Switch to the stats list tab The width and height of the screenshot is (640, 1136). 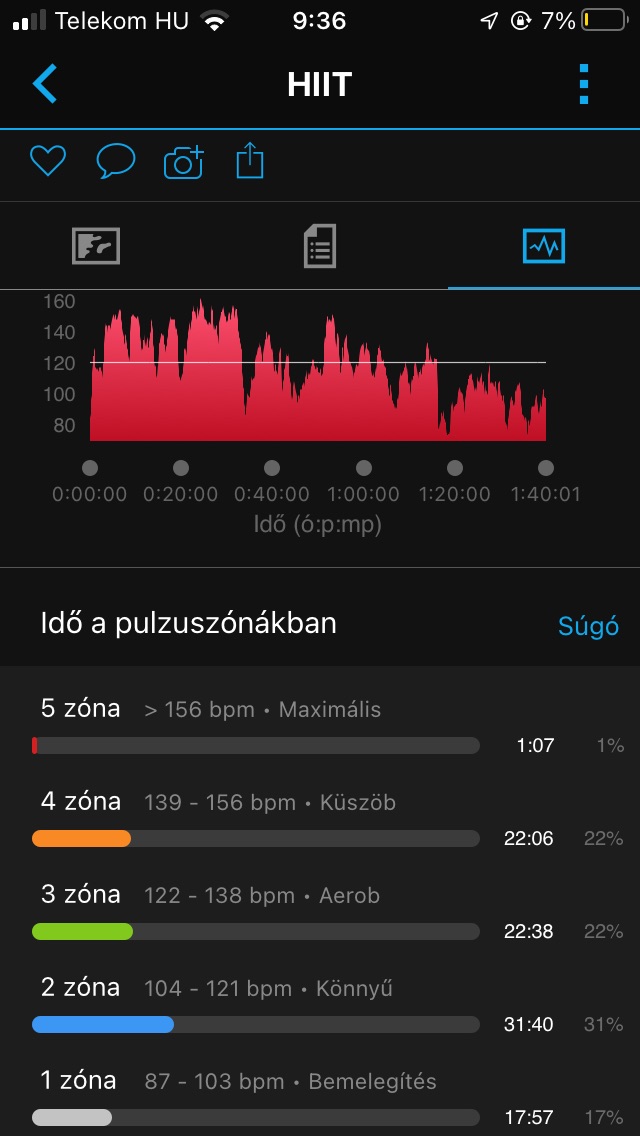pyautogui.click(x=320, y=246)
